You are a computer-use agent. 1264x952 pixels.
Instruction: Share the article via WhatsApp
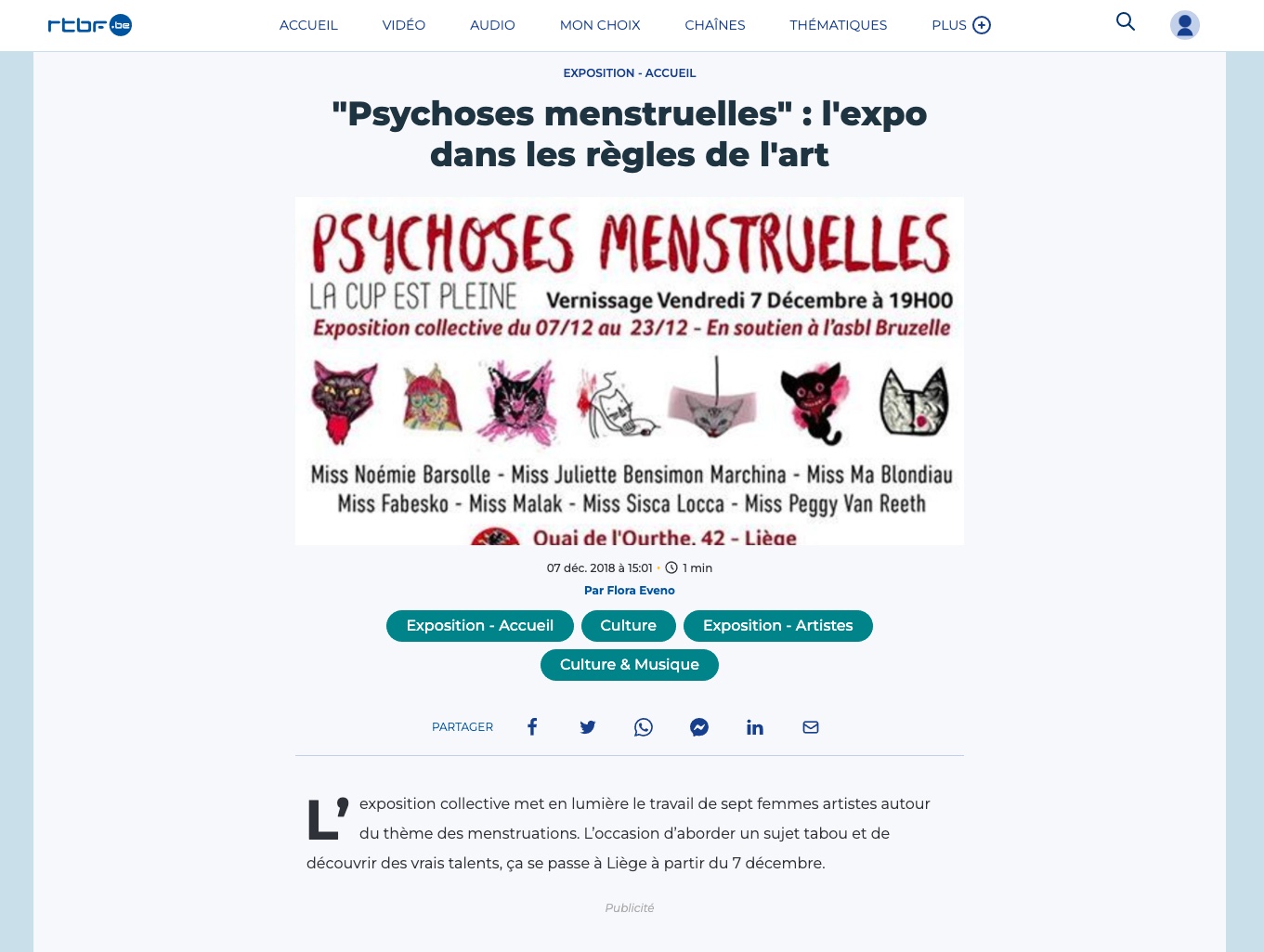tap(644, 727)
